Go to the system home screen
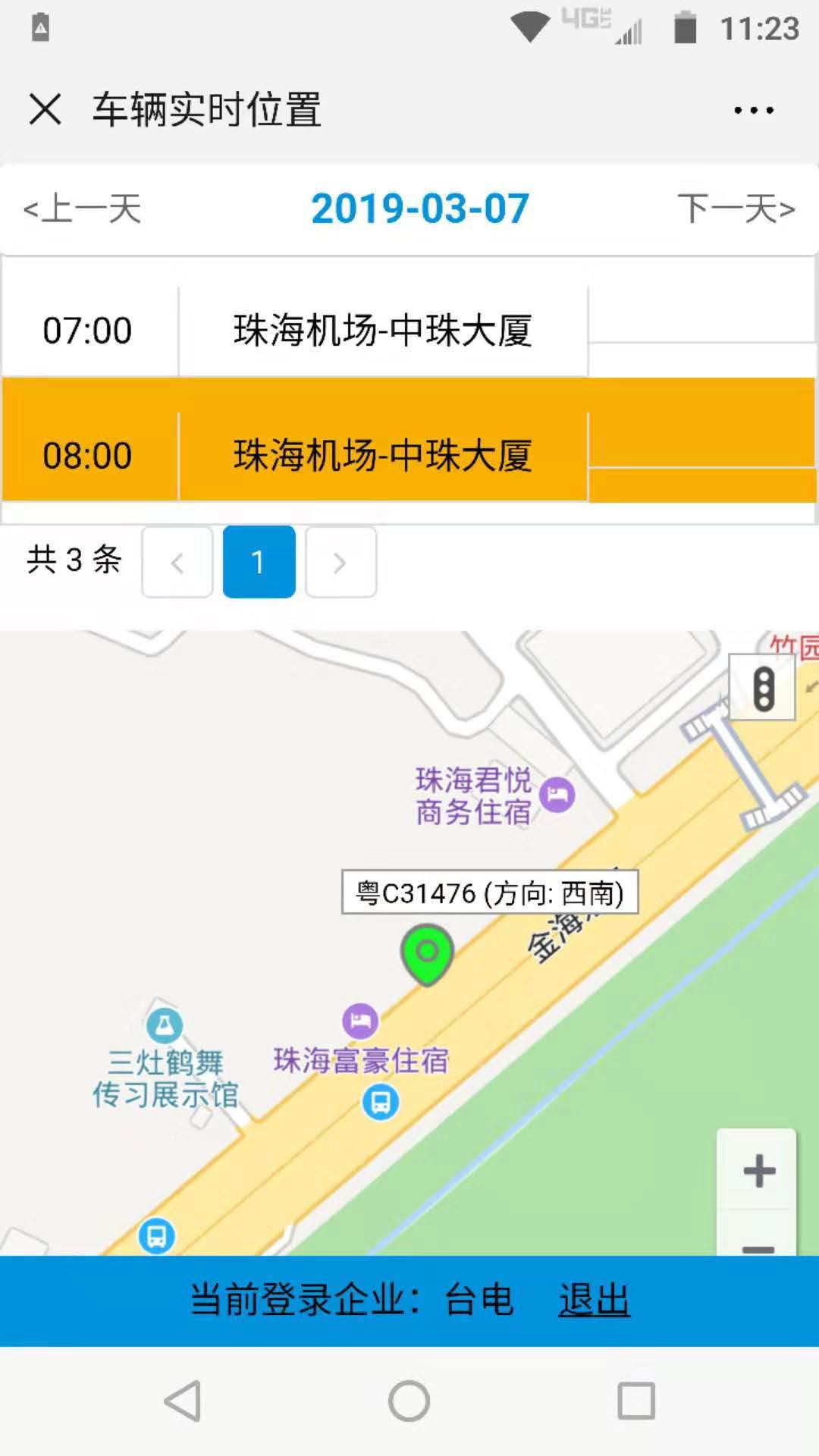 point(409,1401)
